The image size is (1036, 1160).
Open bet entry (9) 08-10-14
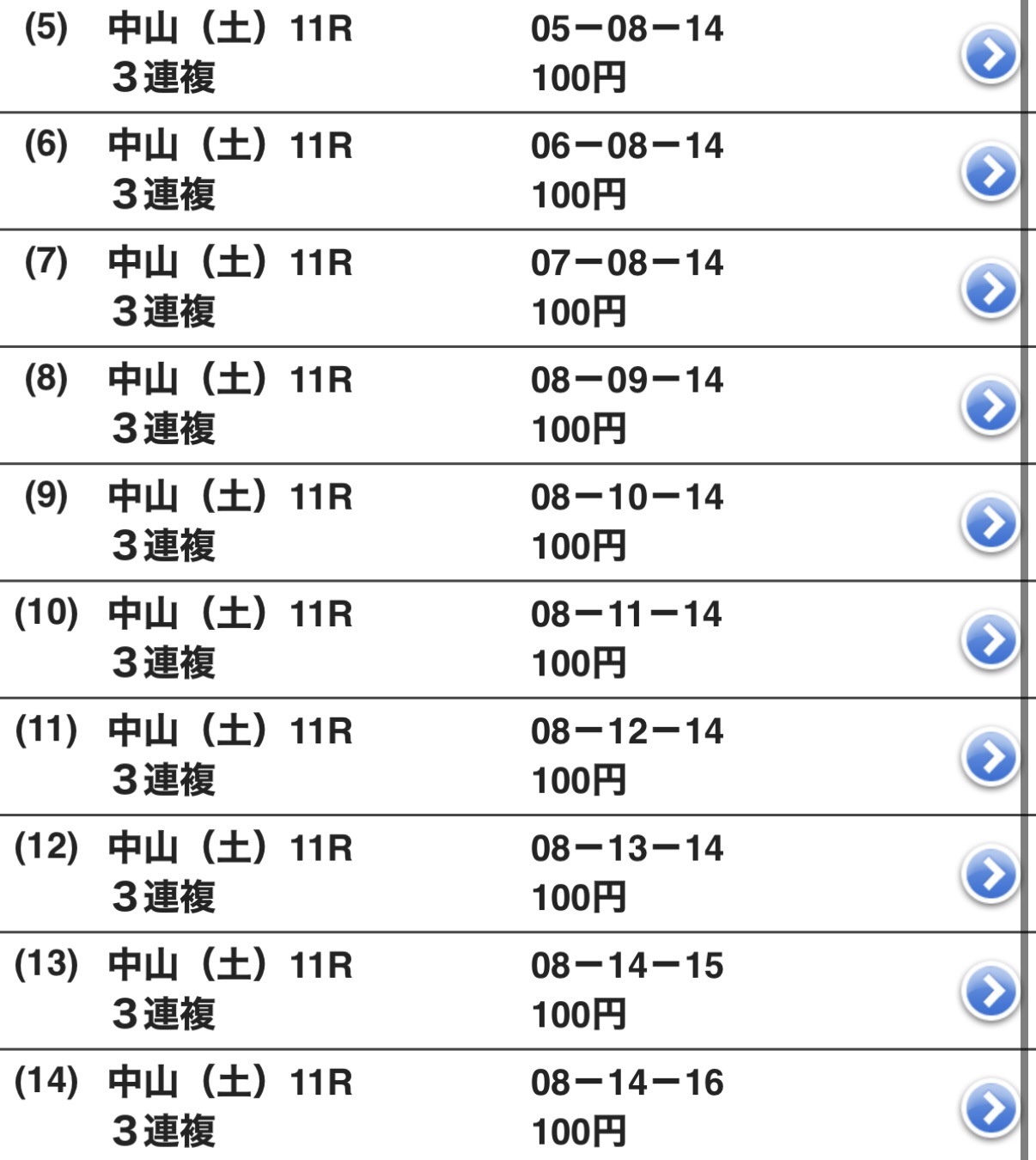tap(990, 523)
